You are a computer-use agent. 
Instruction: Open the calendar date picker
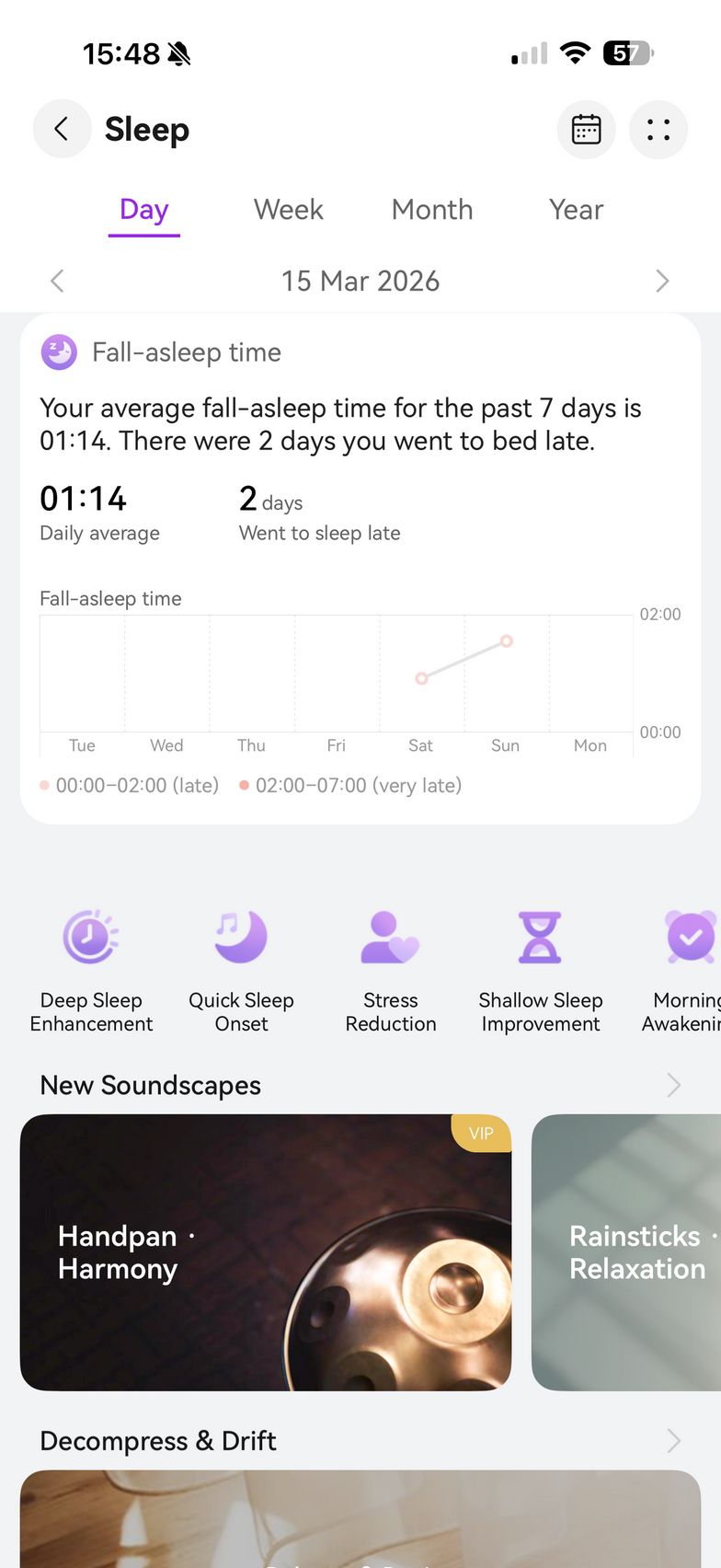[586, 130]
